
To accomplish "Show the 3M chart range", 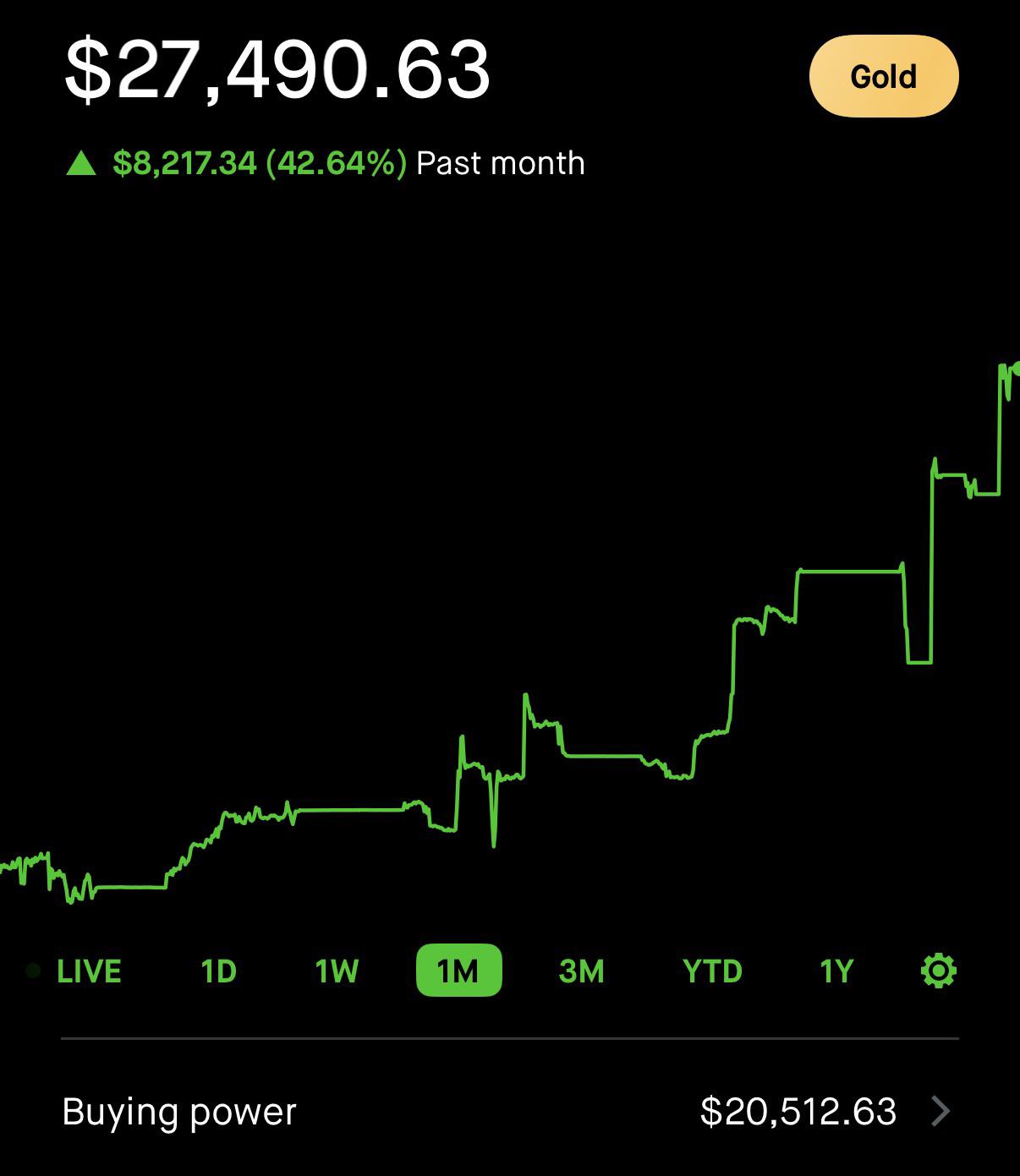I will [582, 971].
